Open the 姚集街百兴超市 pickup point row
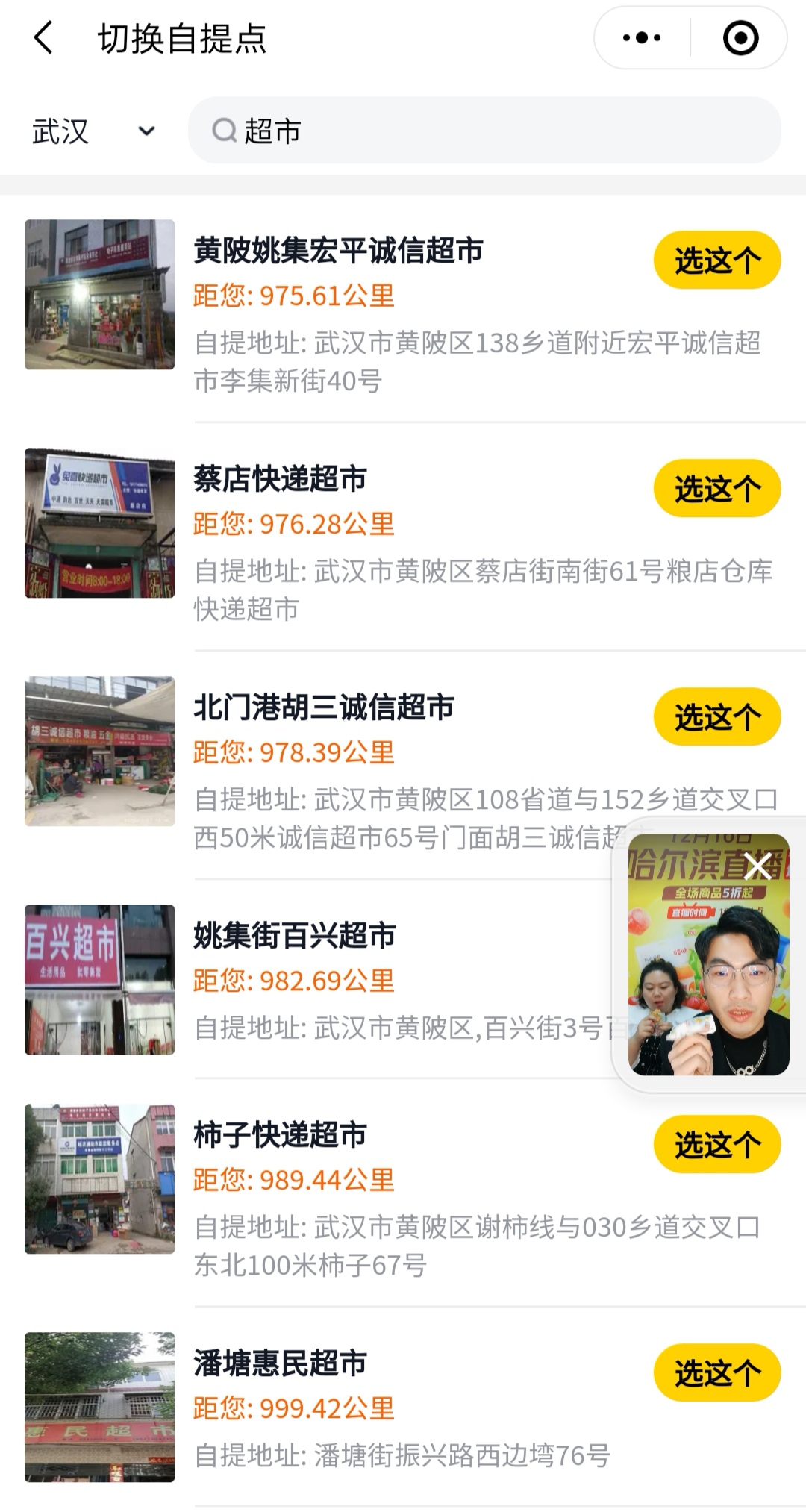806x1512 pixels. click(x=373, y=979)
